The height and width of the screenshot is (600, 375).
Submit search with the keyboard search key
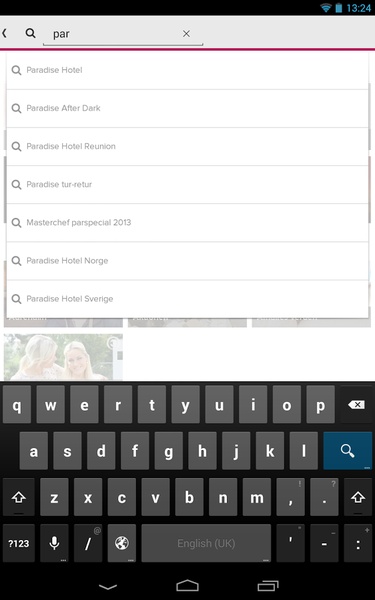(347, 451)
